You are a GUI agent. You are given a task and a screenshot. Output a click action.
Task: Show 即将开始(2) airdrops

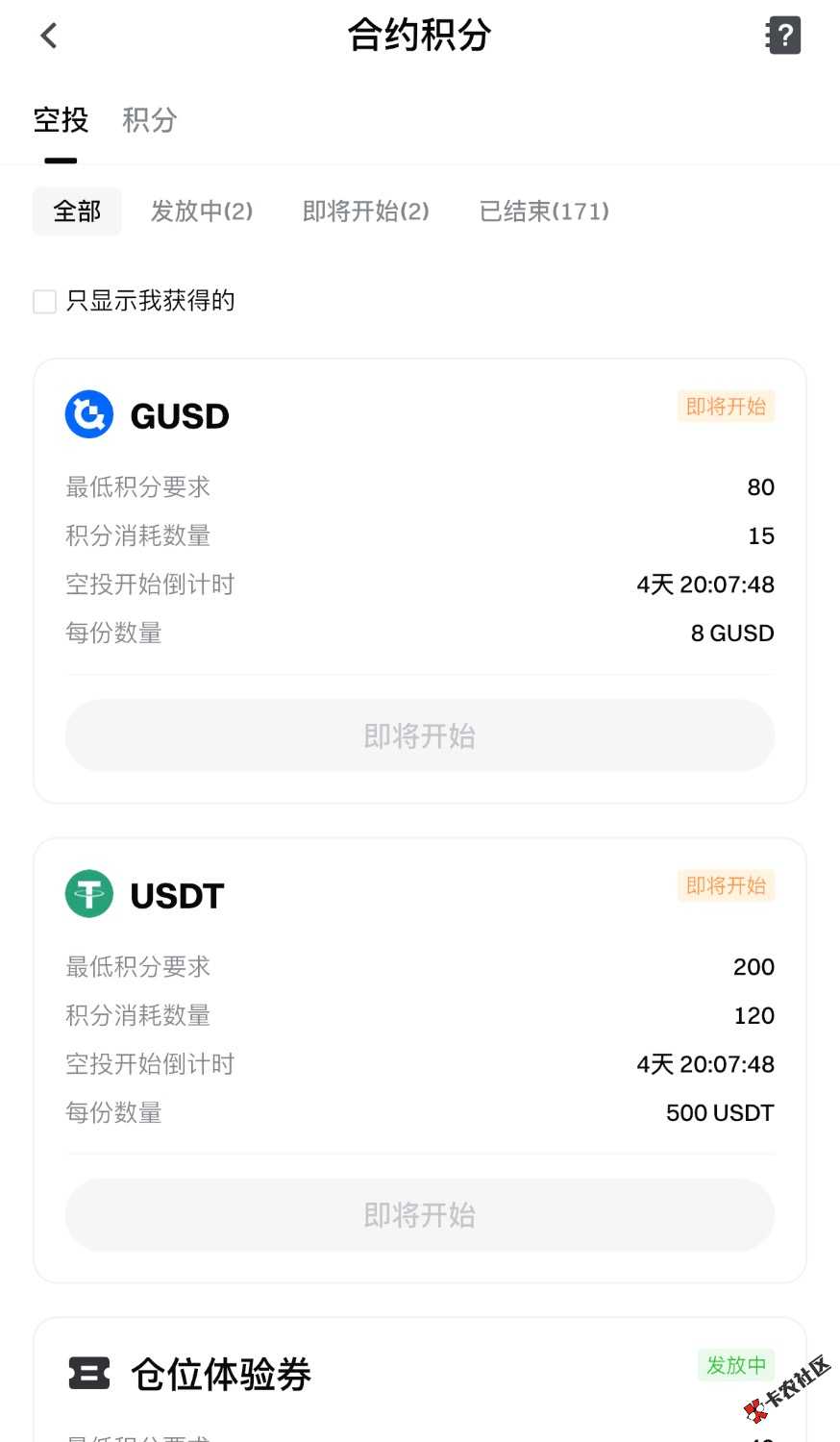[366, 211]
